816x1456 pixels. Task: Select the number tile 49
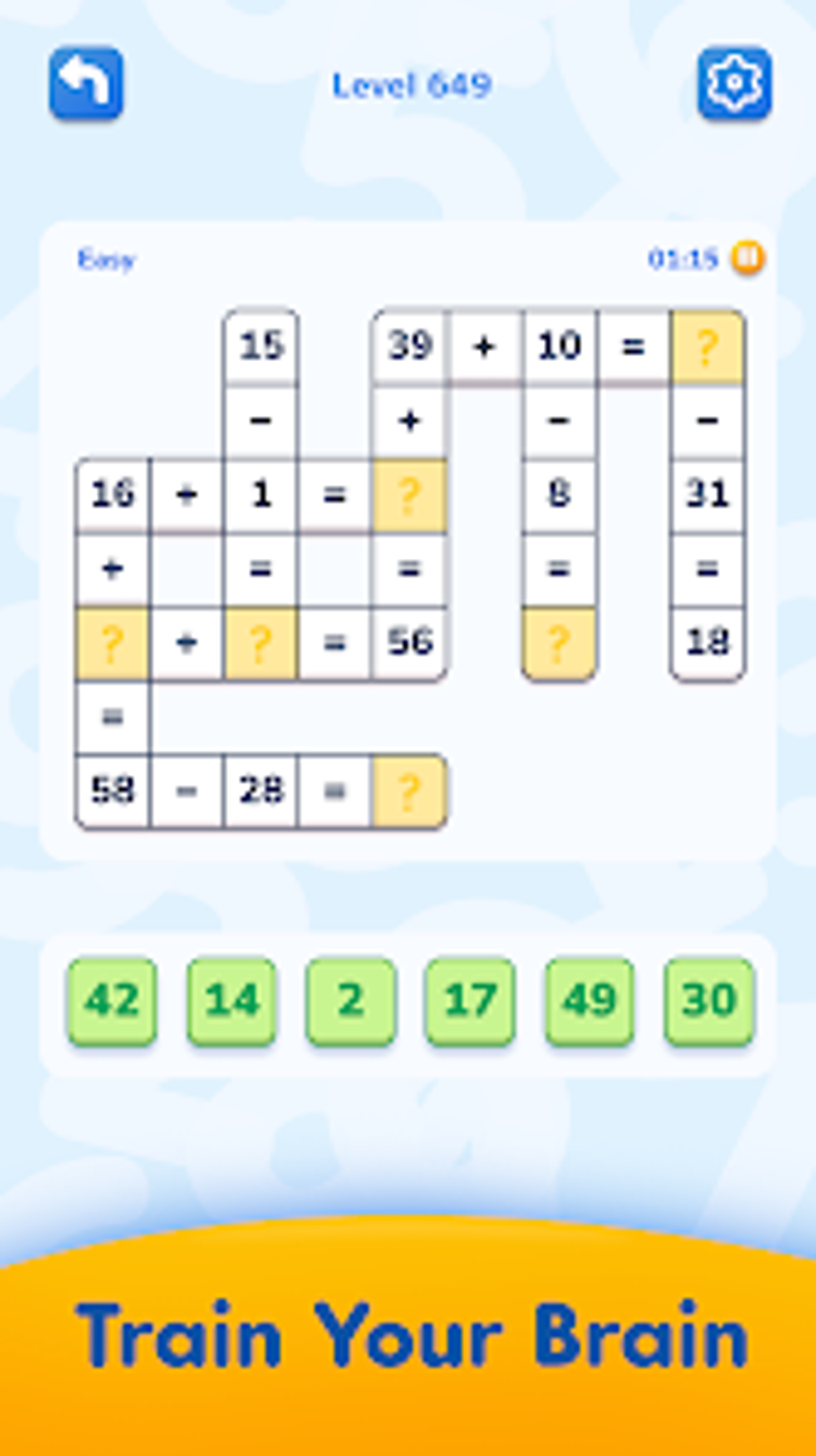tap(590, 1001)
